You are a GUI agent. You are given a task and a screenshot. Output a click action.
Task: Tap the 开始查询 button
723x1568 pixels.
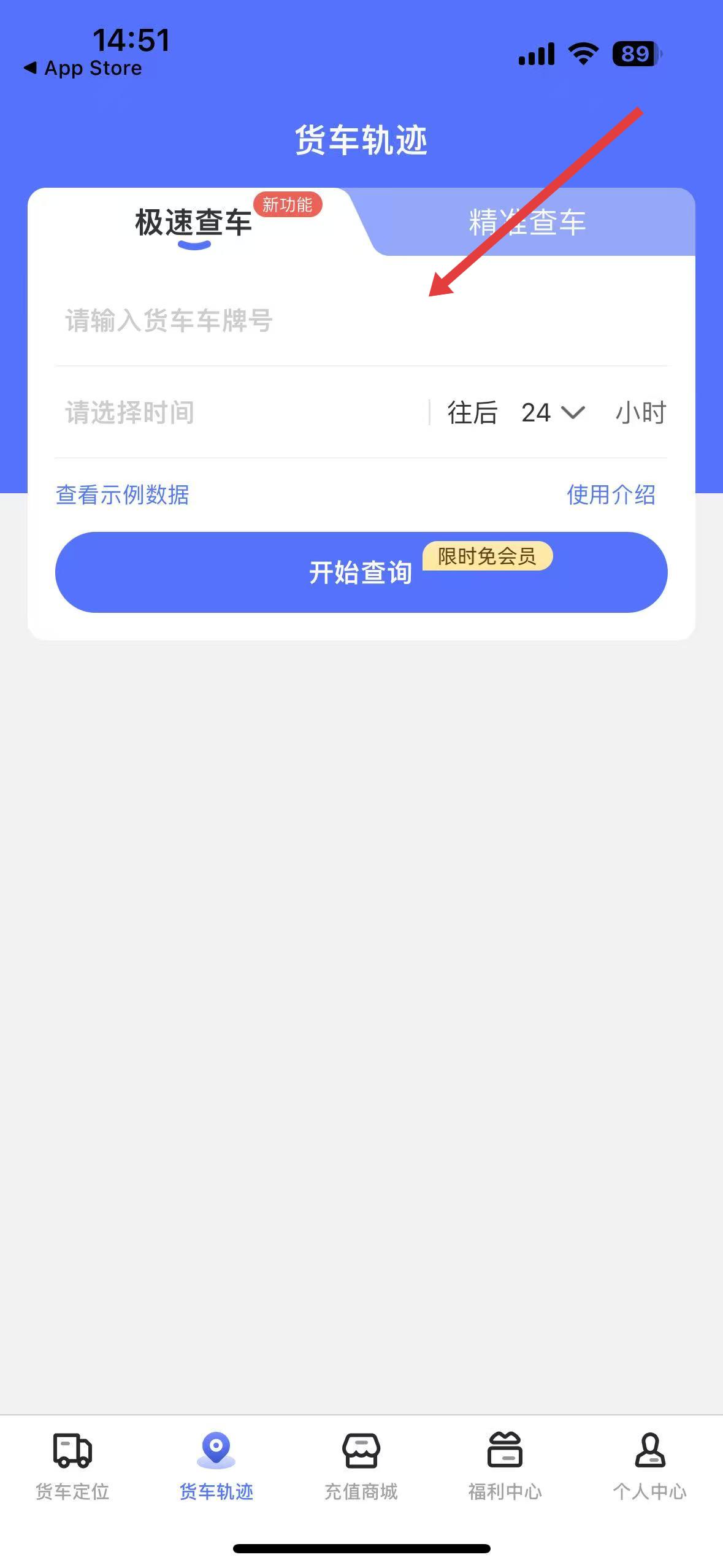[361, 572]
